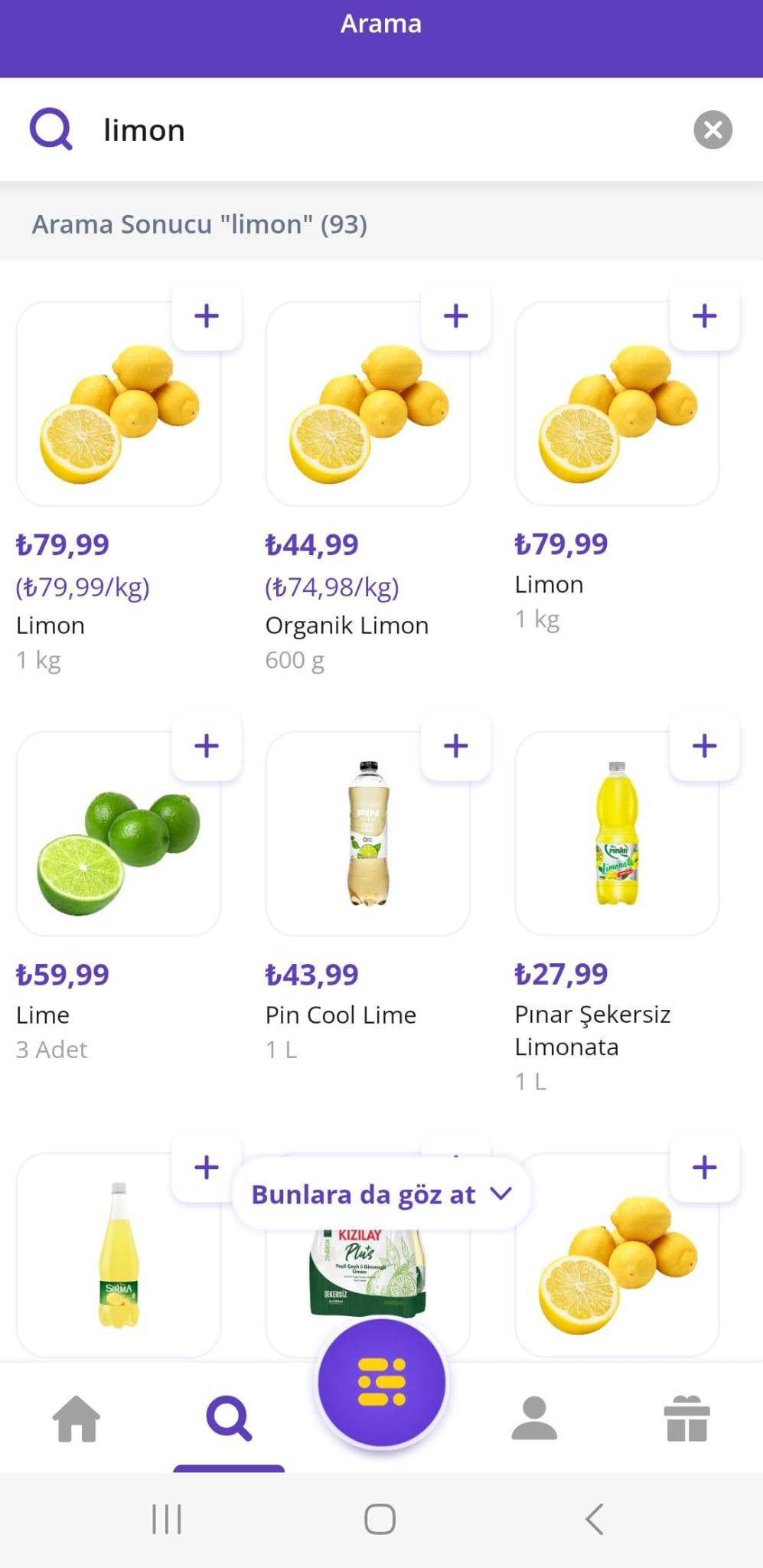Open the Android recent apps icon
Image resolution: width=763 pixels, height=1568 pixels.
[x=167, y=1520]
